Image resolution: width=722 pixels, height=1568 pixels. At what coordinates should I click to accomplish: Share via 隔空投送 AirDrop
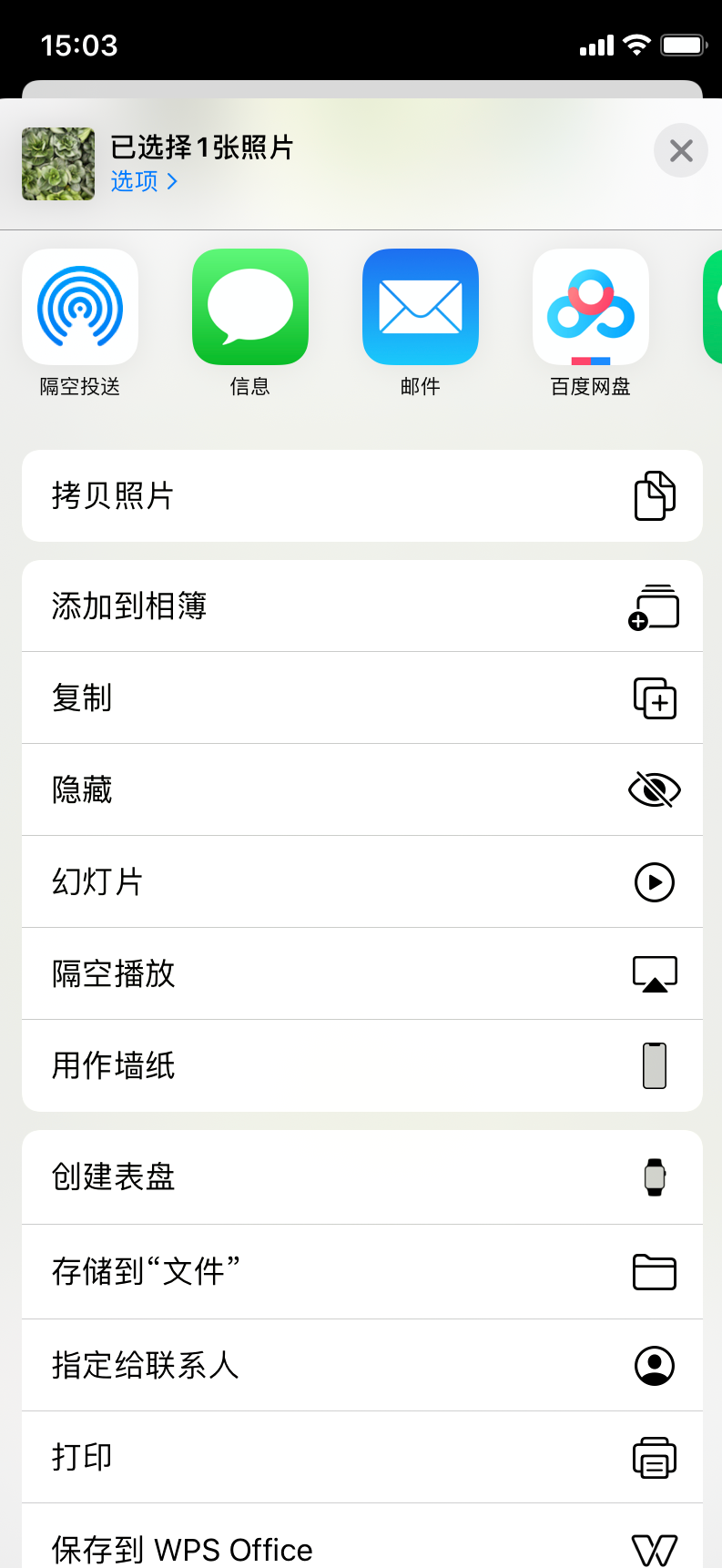tap(80, 308)
